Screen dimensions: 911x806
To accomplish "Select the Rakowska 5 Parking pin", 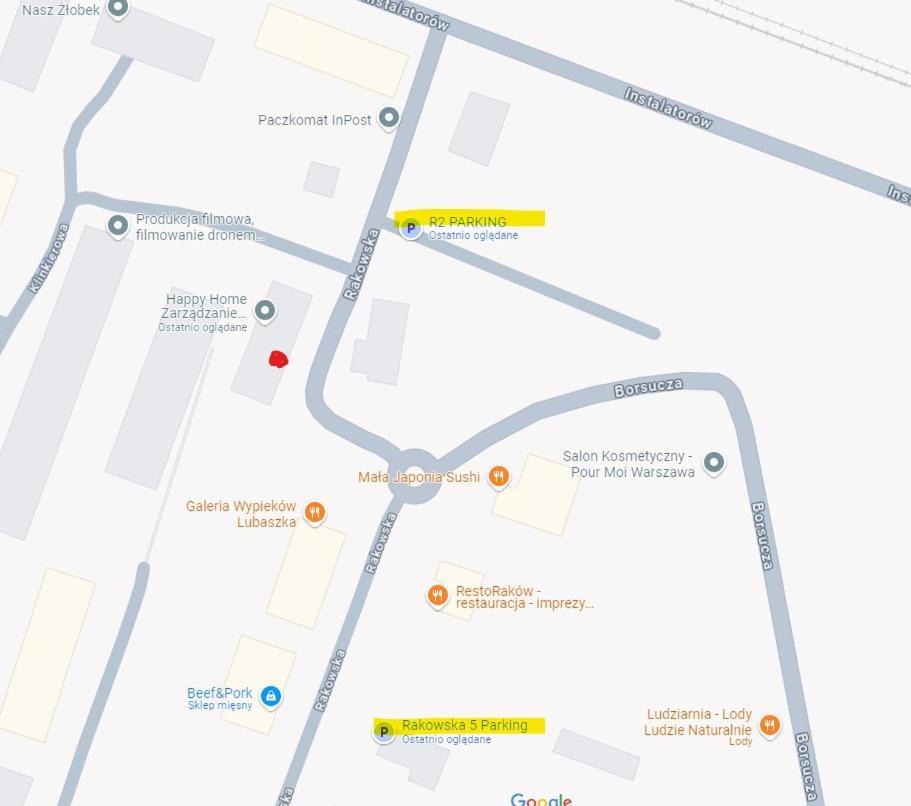I will tap(383, 732).
